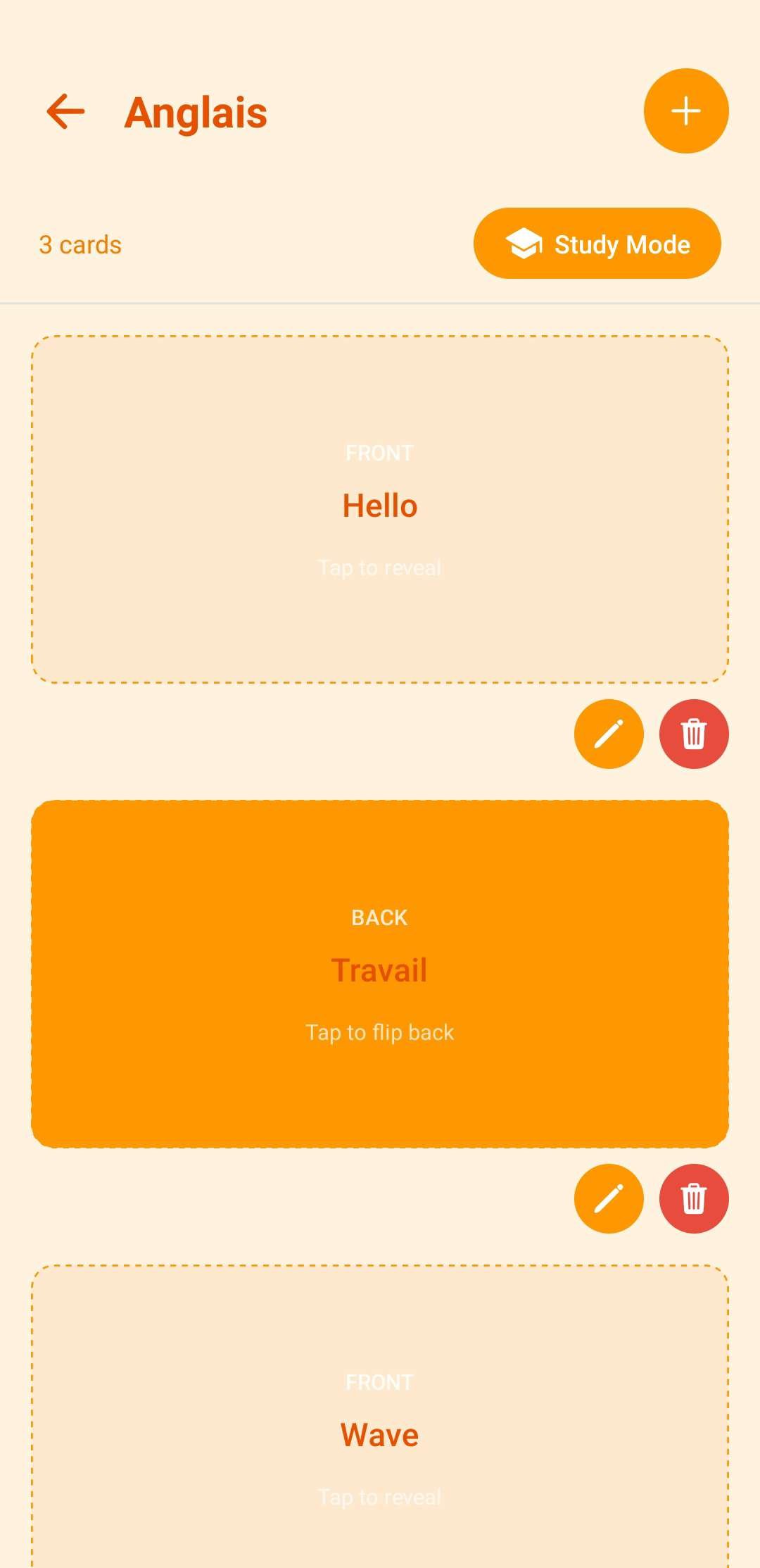
Task: Open the add flashcard screen
Action: pos(685,111)
